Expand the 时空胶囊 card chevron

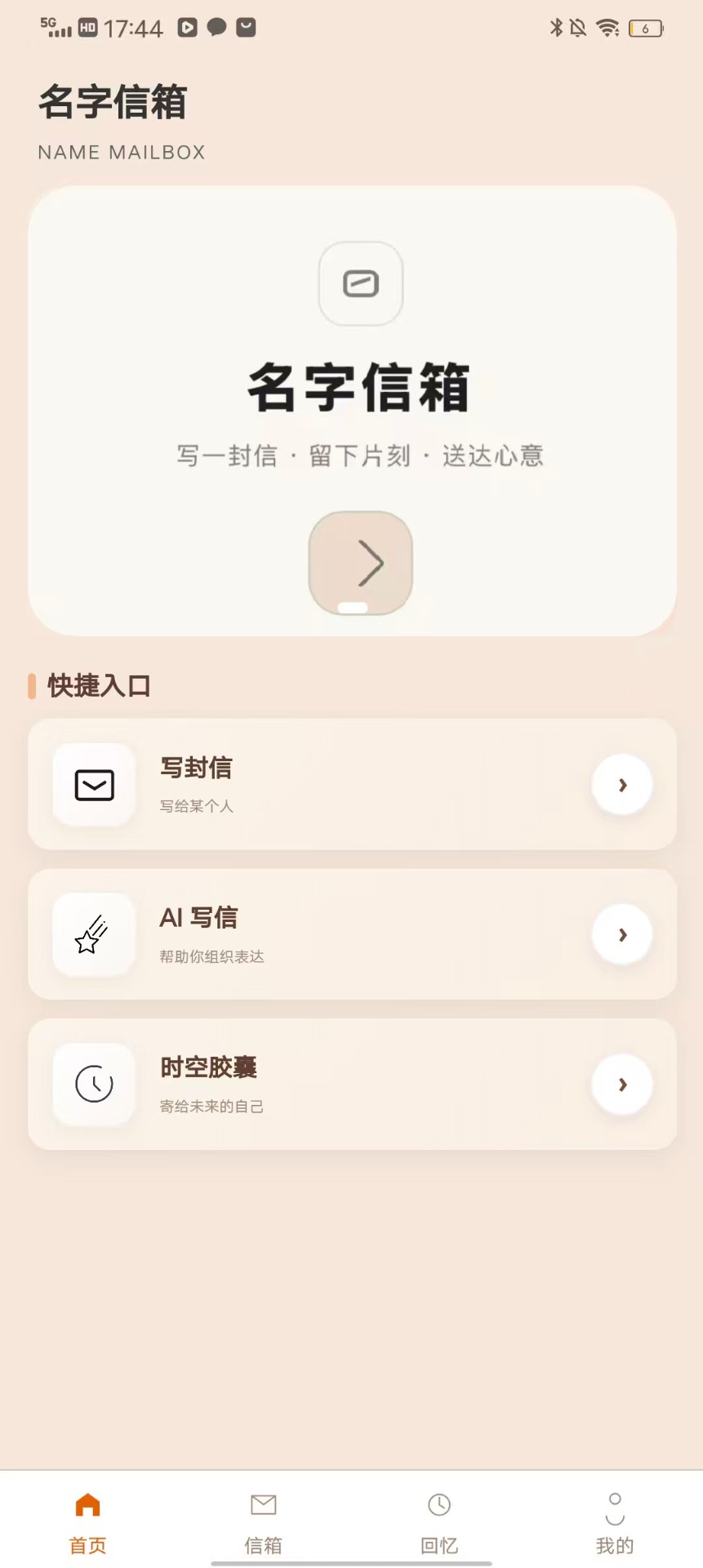621,1085
